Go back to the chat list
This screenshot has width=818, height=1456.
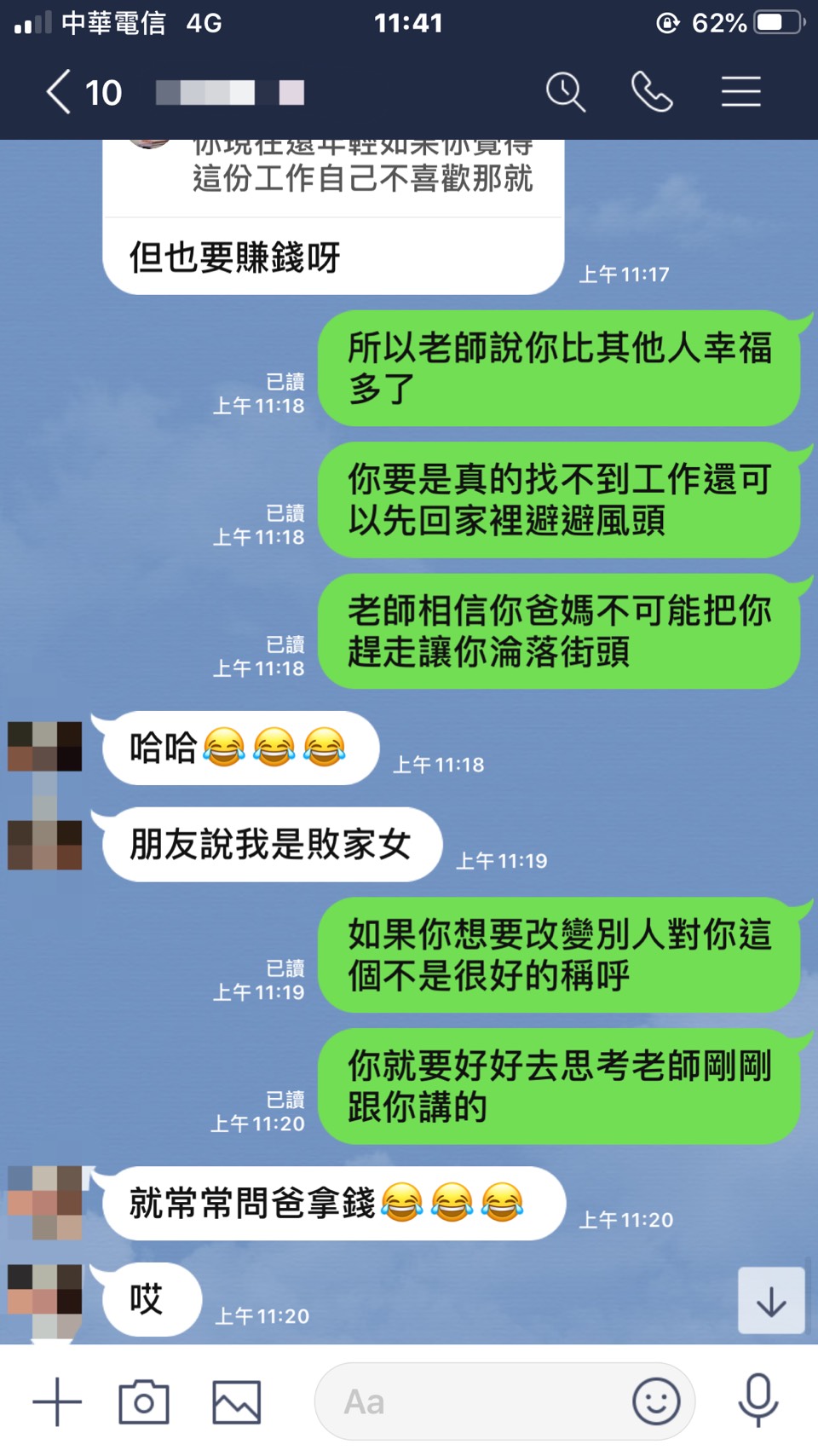click(x=60, y=92)
